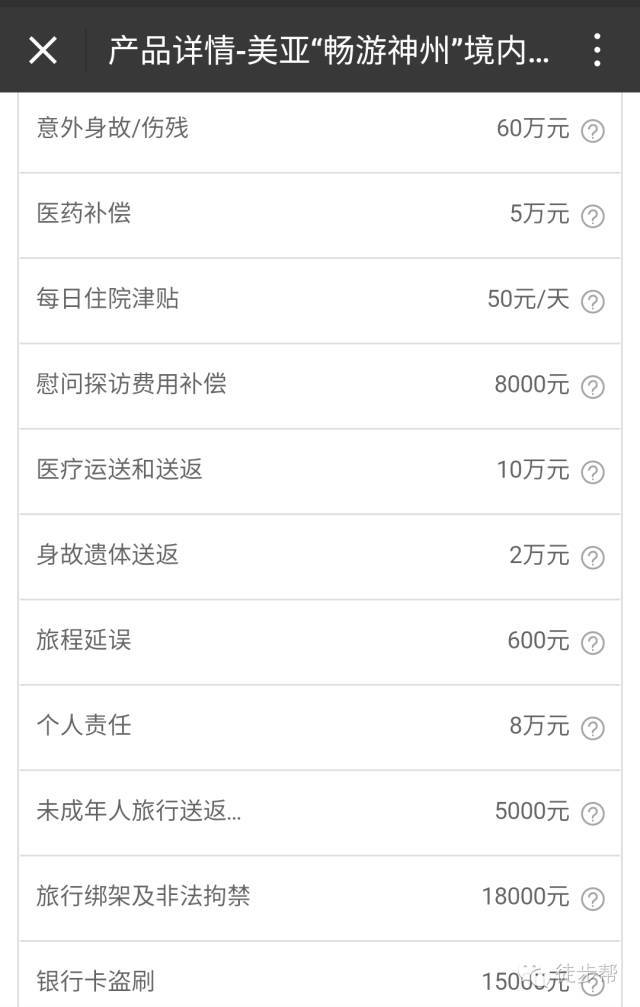This screenshot has width=640, height=1007.
Task: Tap the help icon next to 身故遗体送返
Action: (x=592, y=557)
